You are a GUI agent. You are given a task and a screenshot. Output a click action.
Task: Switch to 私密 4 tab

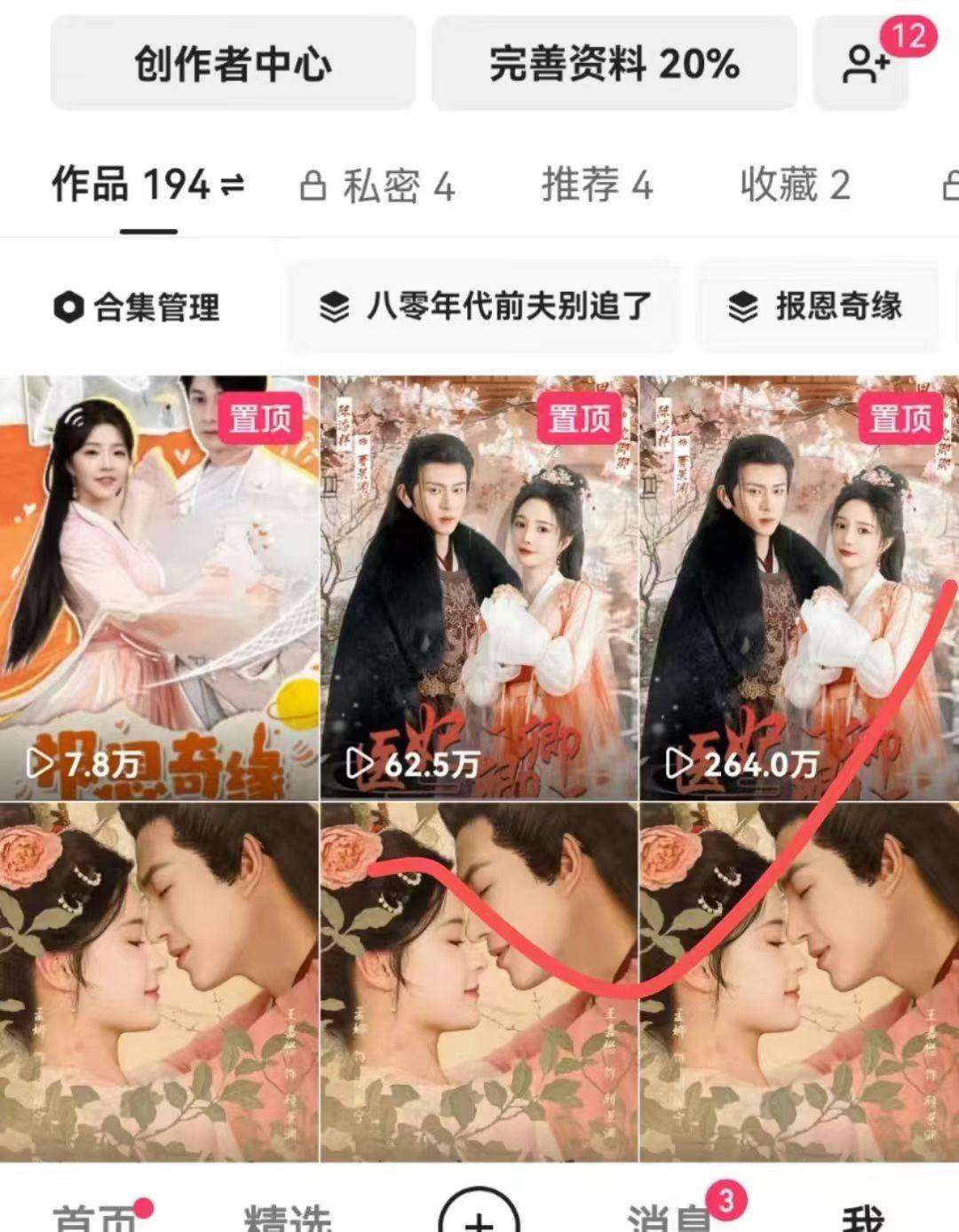pyautogui.click(x=377, y=186)
